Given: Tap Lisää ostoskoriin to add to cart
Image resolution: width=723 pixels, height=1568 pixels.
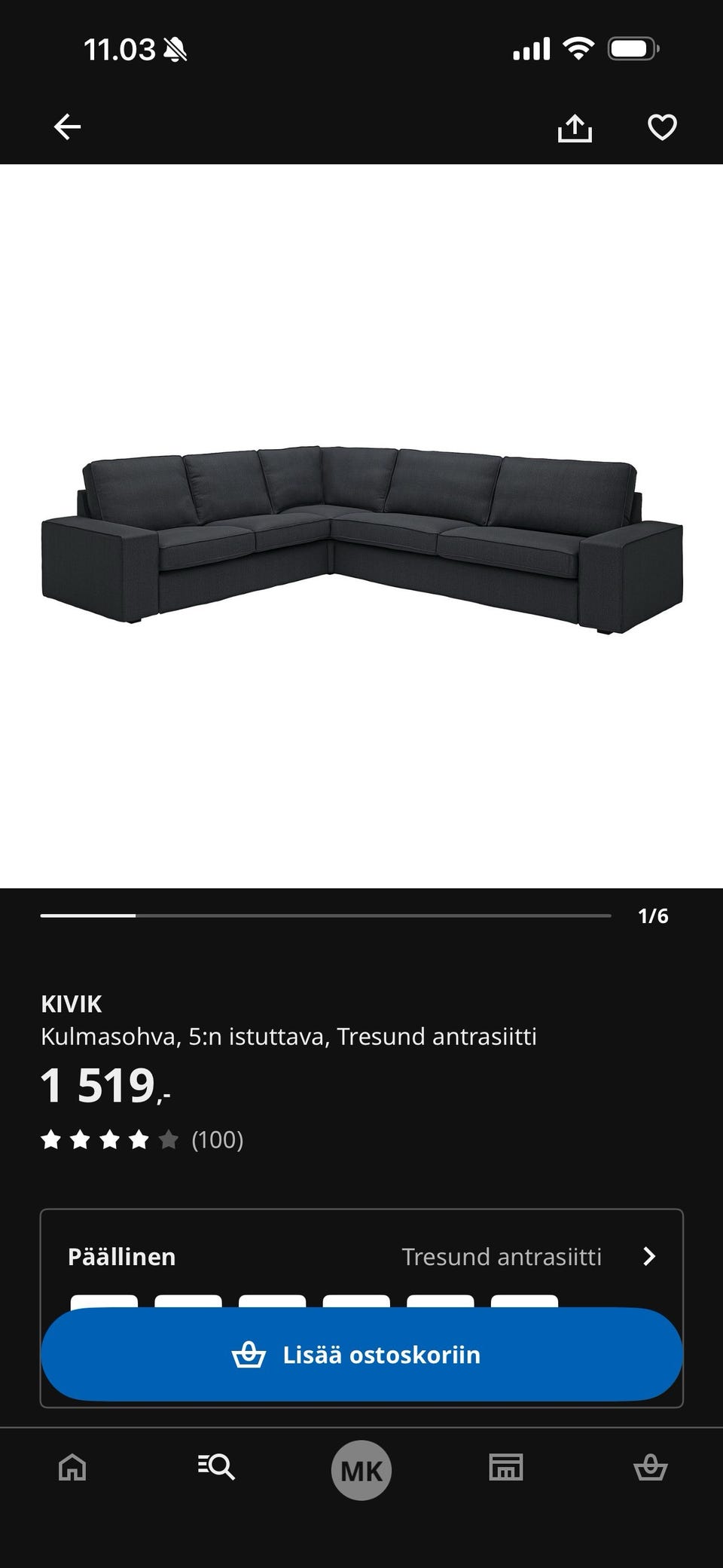Looking at the screenshot, I should click(x=361, y=1354).
